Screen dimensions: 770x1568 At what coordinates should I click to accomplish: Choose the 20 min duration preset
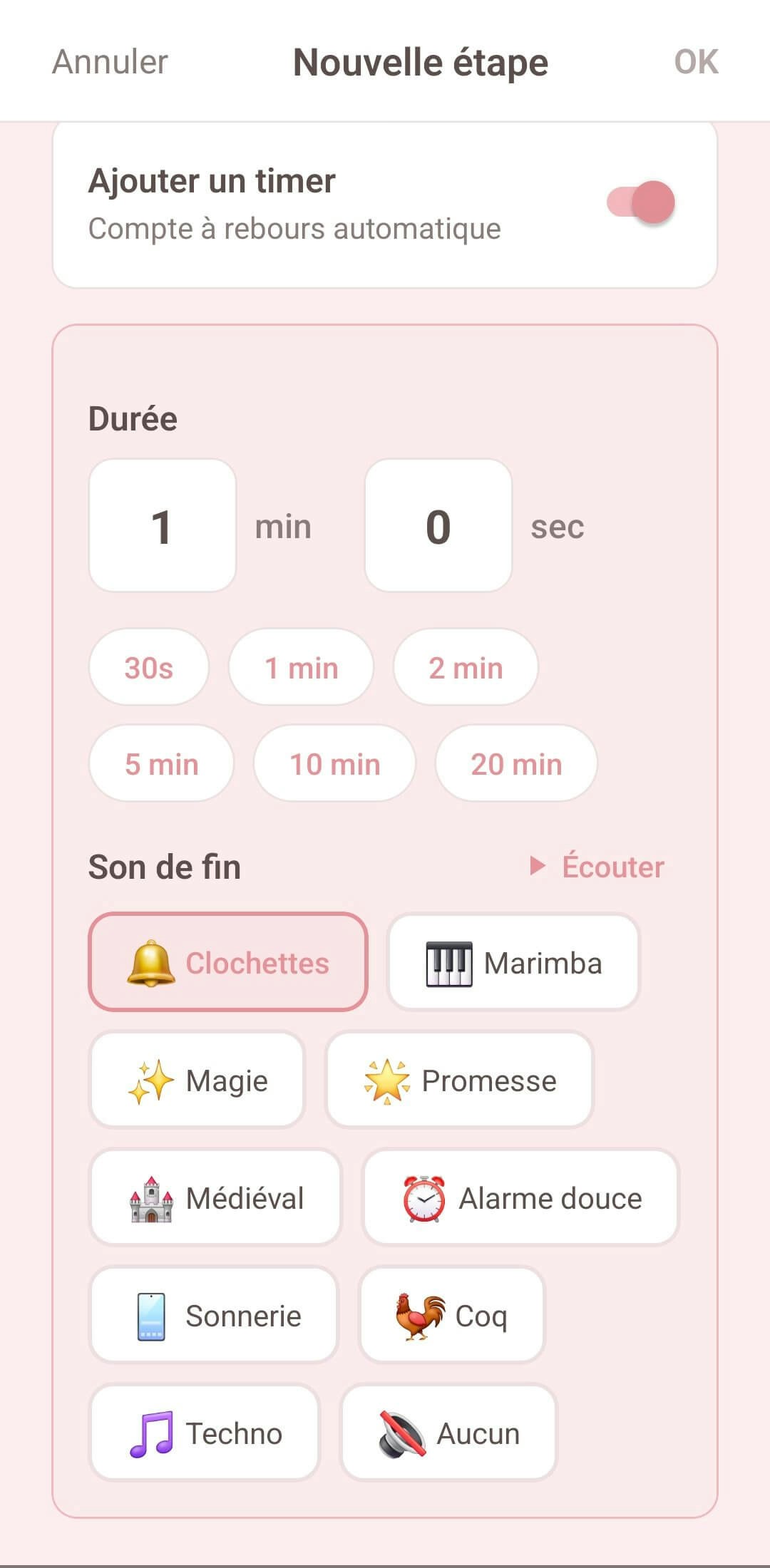pos(516,764)
